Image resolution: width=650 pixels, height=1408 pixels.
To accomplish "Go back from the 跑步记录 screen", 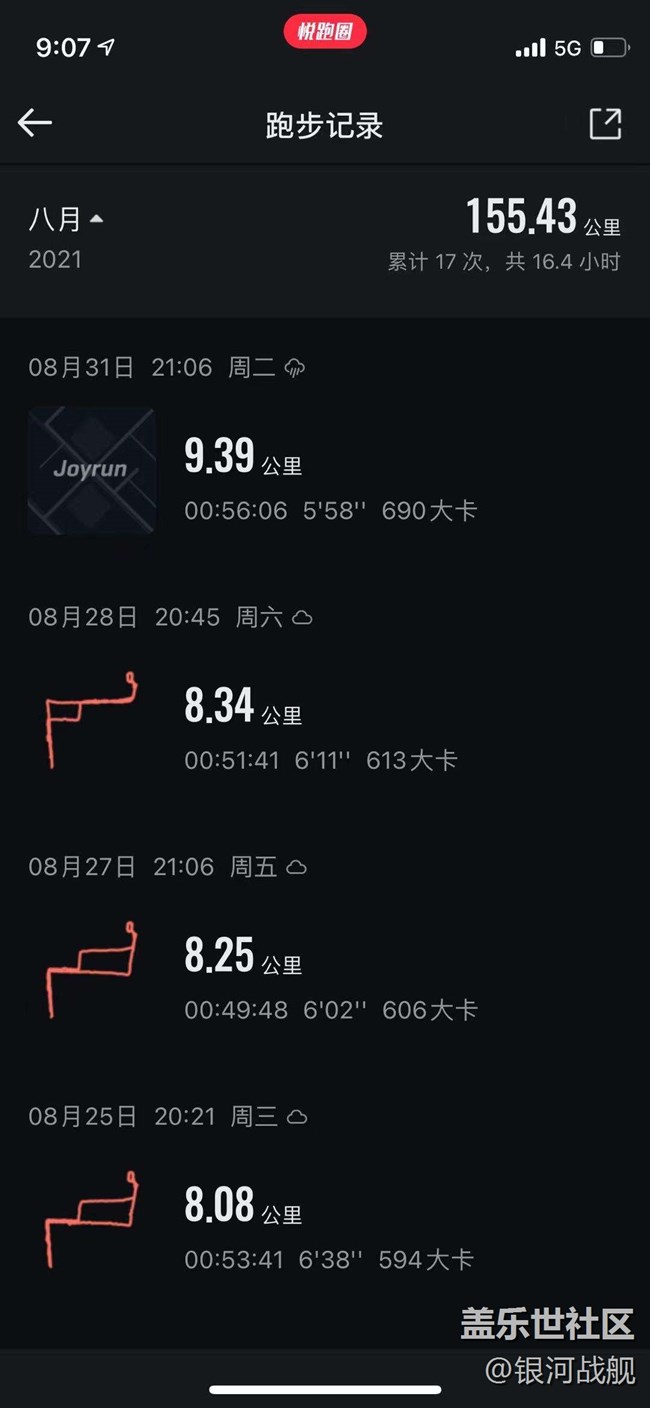I will point(35,123).
